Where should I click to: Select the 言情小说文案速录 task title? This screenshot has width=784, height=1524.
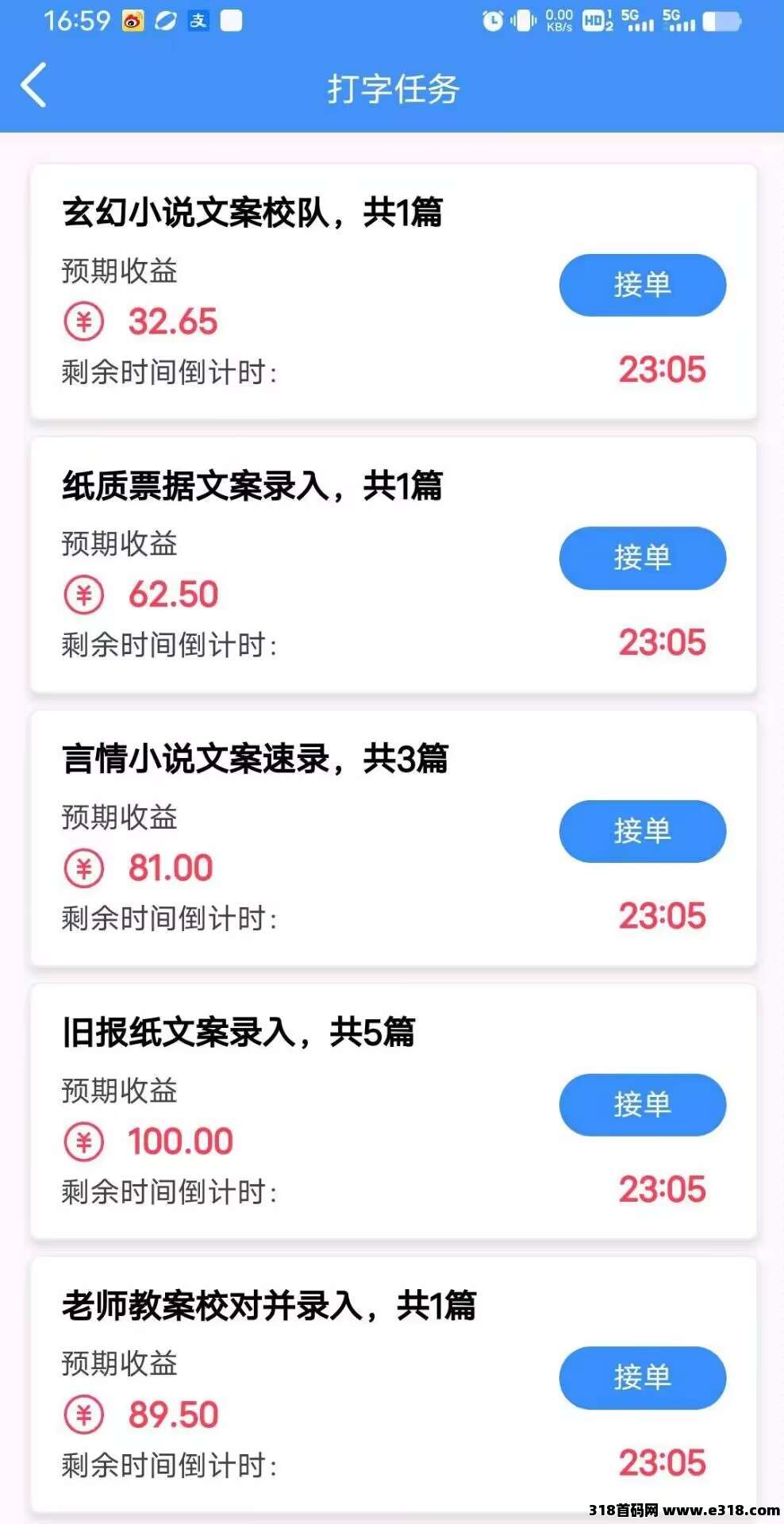[257, 760]
